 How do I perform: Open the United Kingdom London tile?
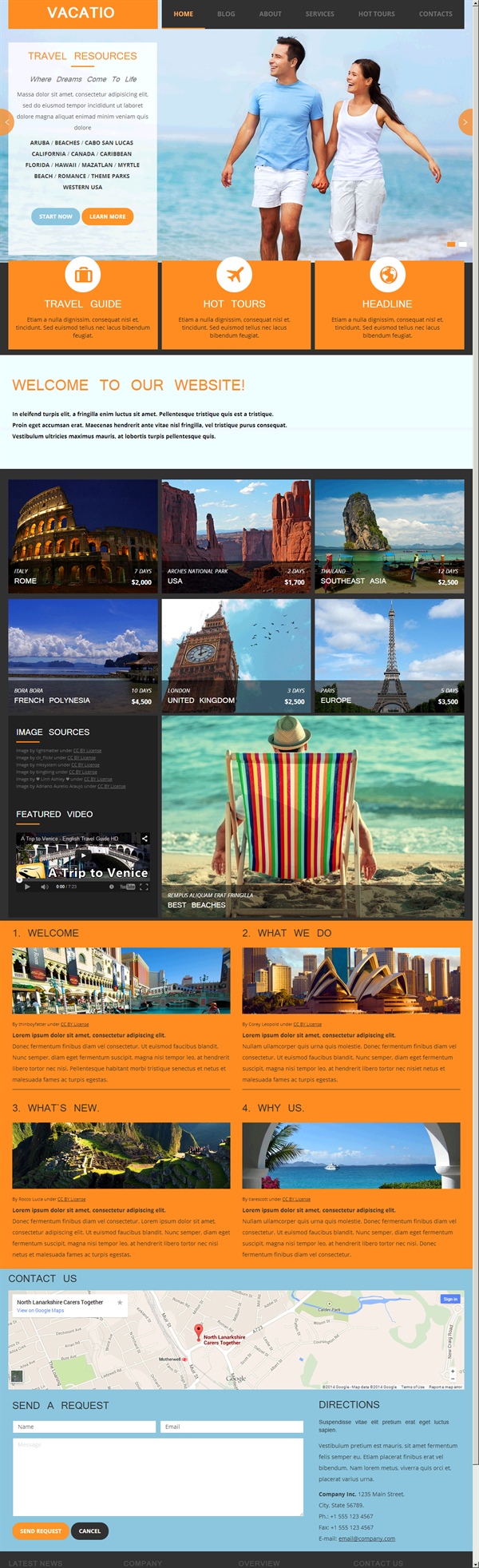click(x=236, y=656)
